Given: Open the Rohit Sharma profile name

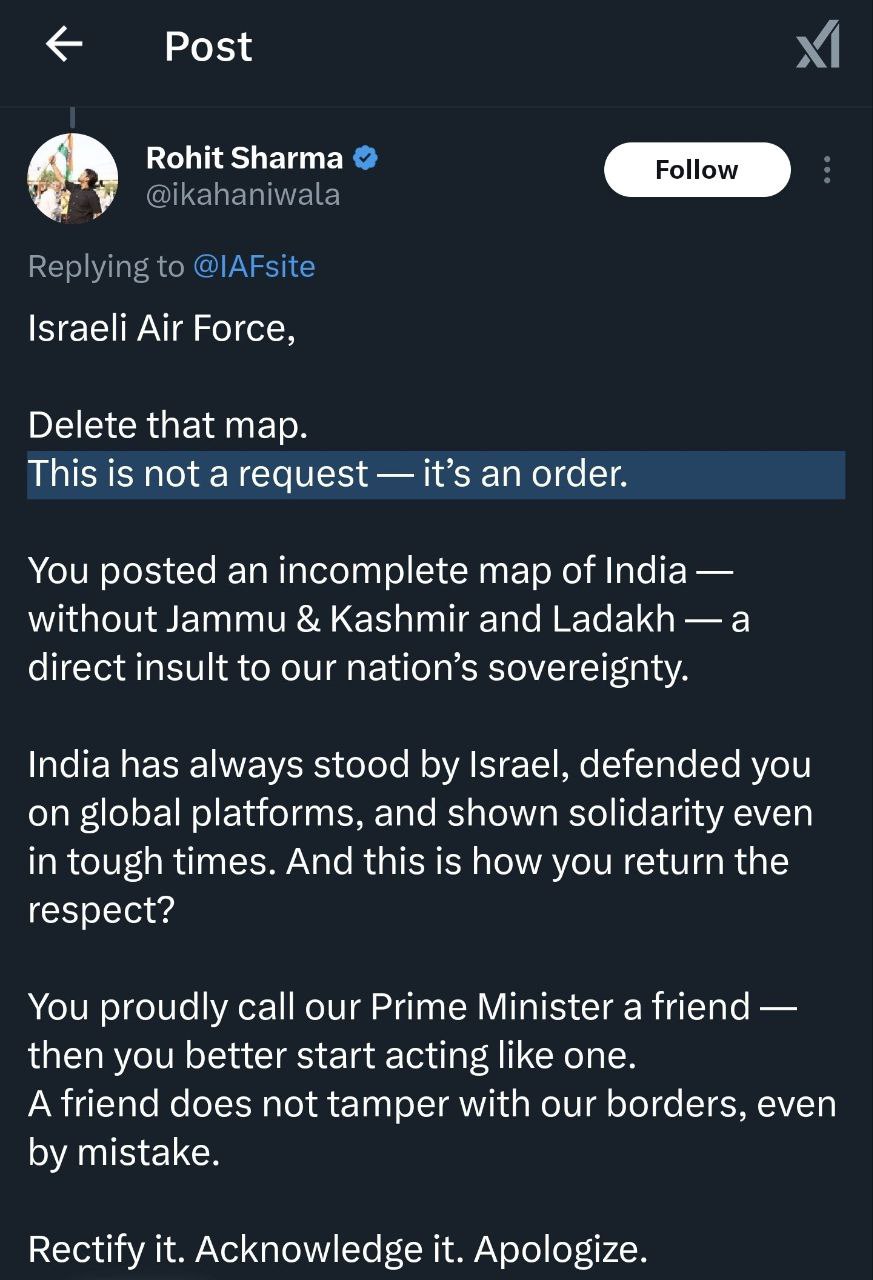Looking at the screenshot, I should click(245, 158).
